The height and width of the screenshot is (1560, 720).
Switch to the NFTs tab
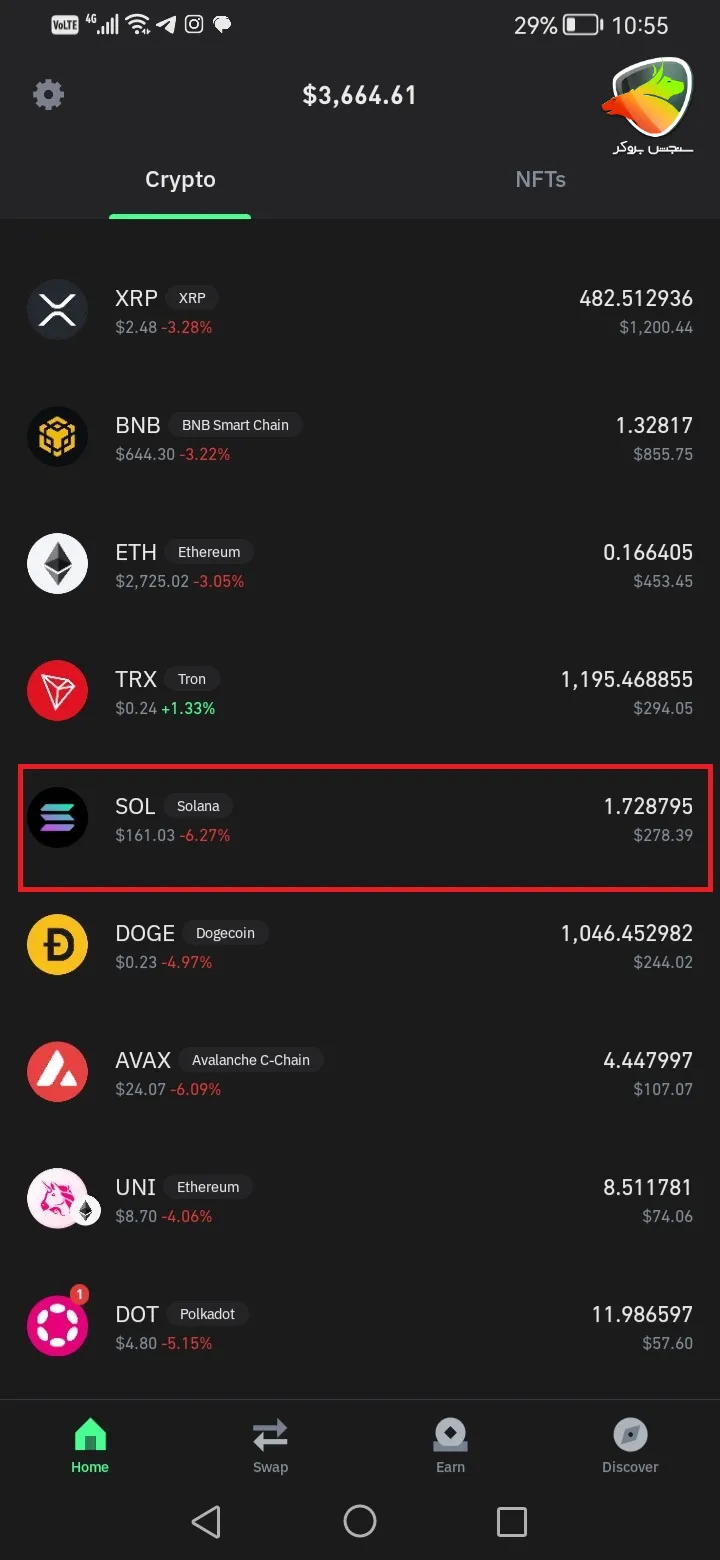click(x=540, y=180)
